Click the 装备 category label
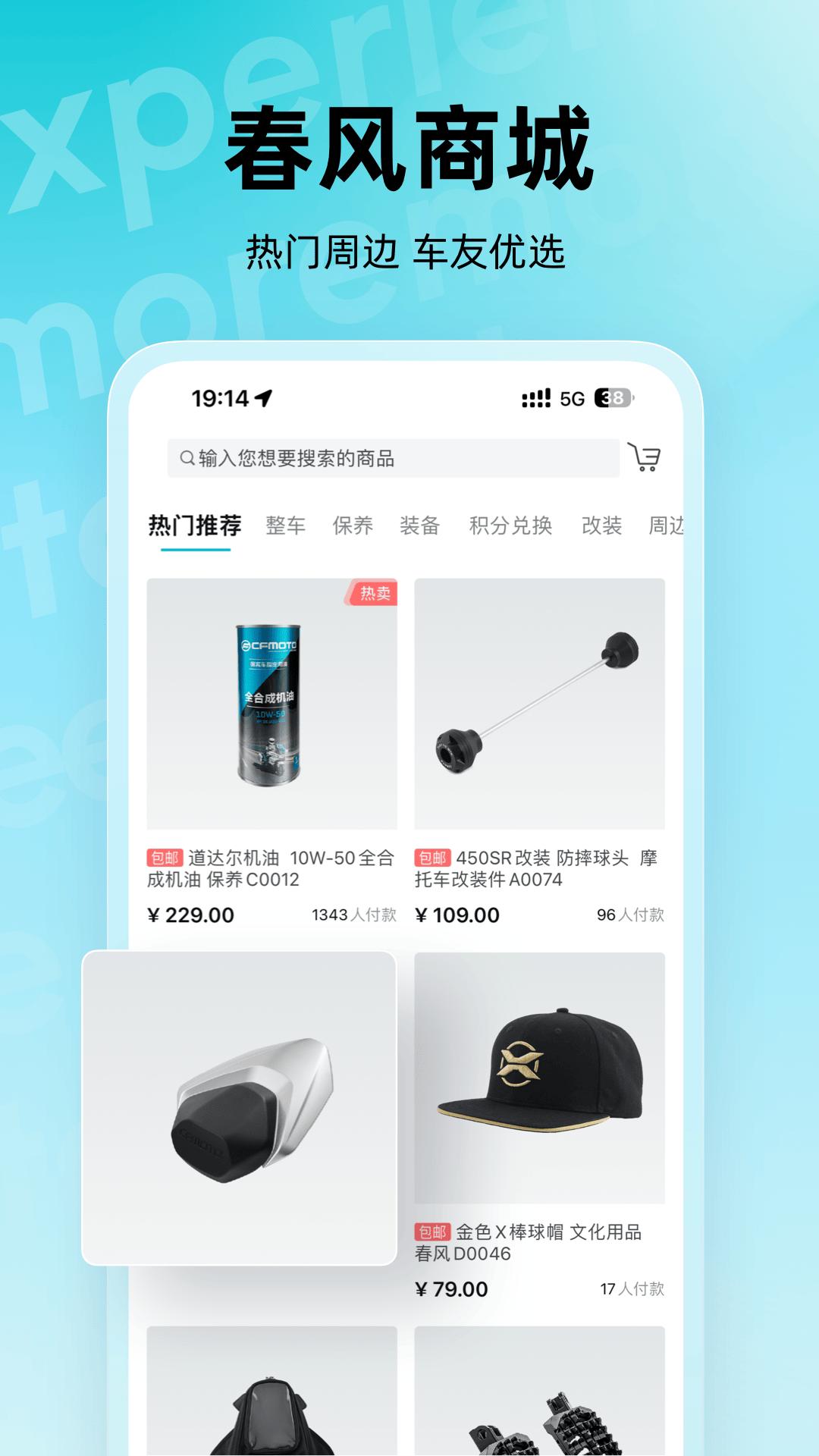819x1456 pixels. pos(420,524)
